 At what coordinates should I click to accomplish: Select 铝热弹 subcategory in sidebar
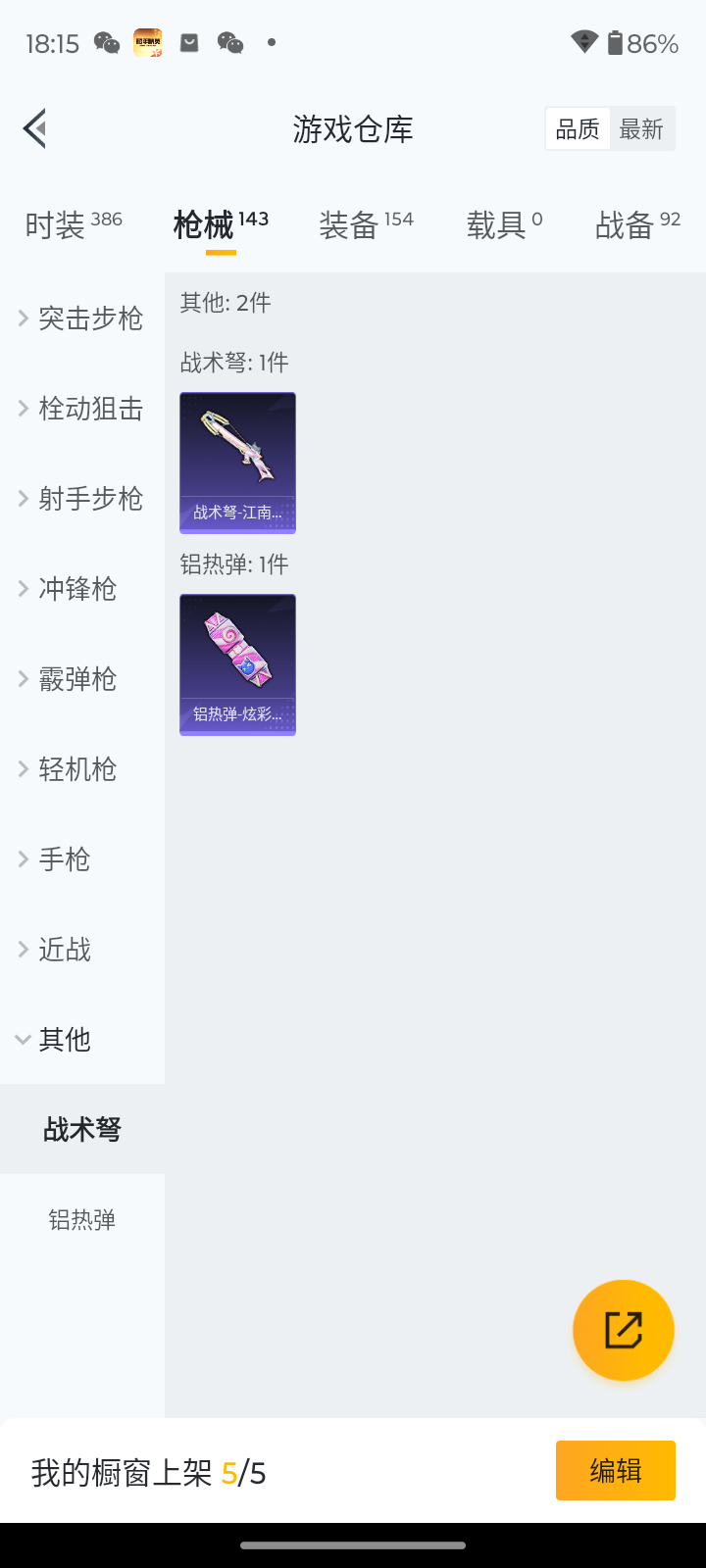pos(82,1220)
